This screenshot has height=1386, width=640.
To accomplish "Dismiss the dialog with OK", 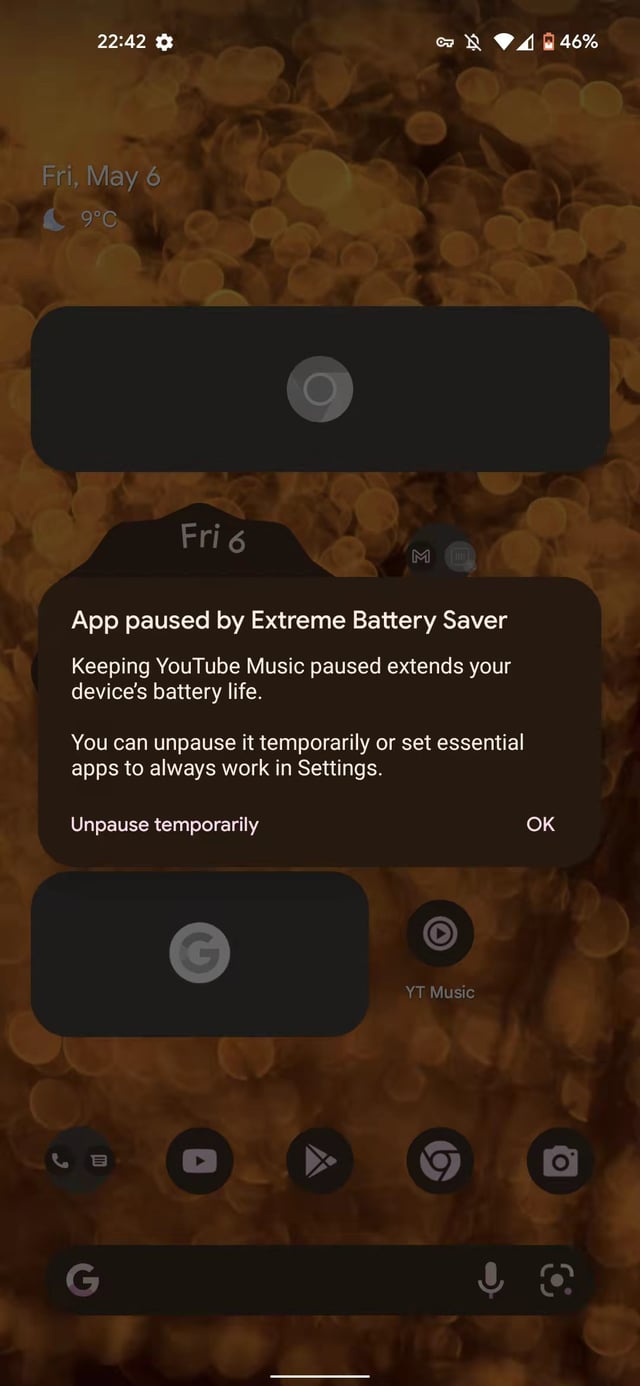I will coord(540,824).
